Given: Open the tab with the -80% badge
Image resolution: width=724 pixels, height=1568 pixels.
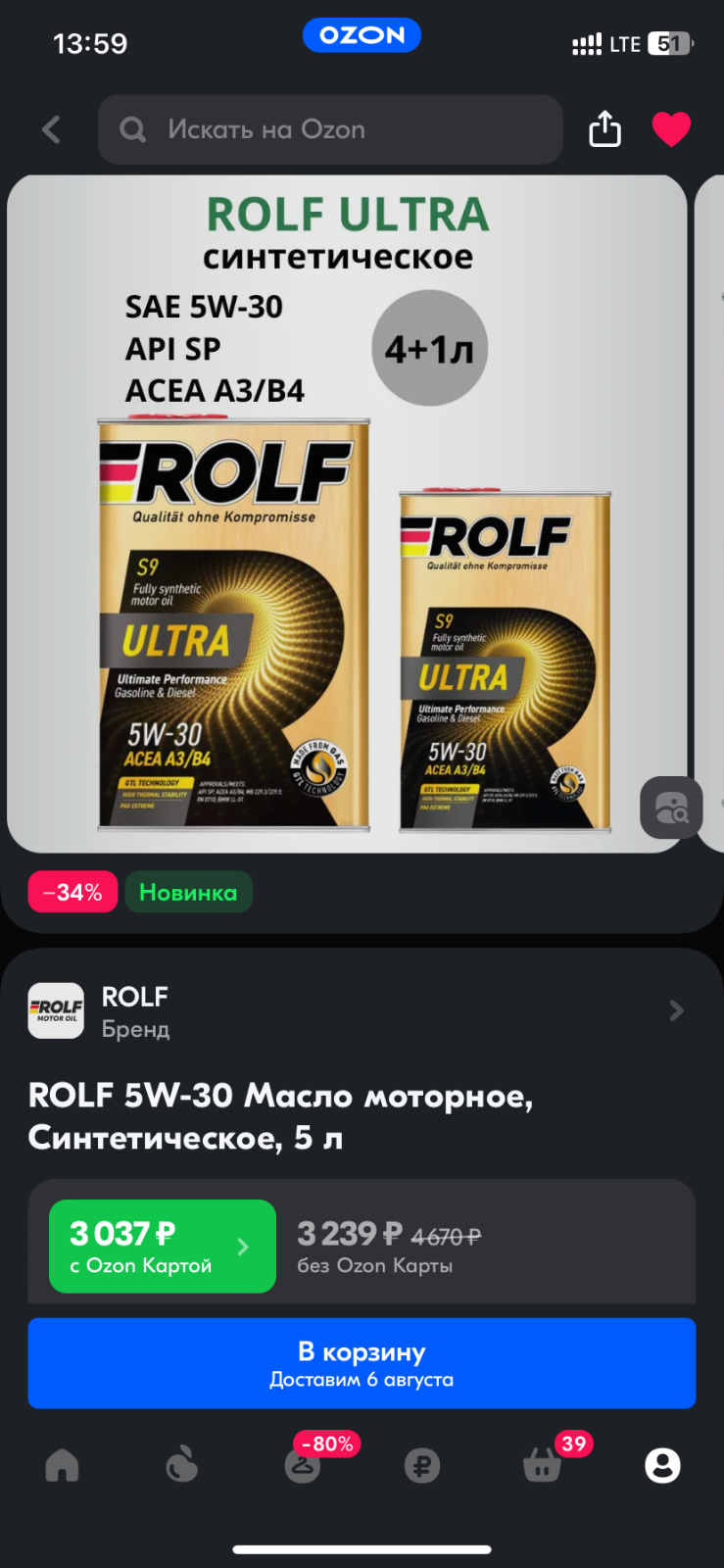Looking at the screenshot, I should [x=304, y=1463].
